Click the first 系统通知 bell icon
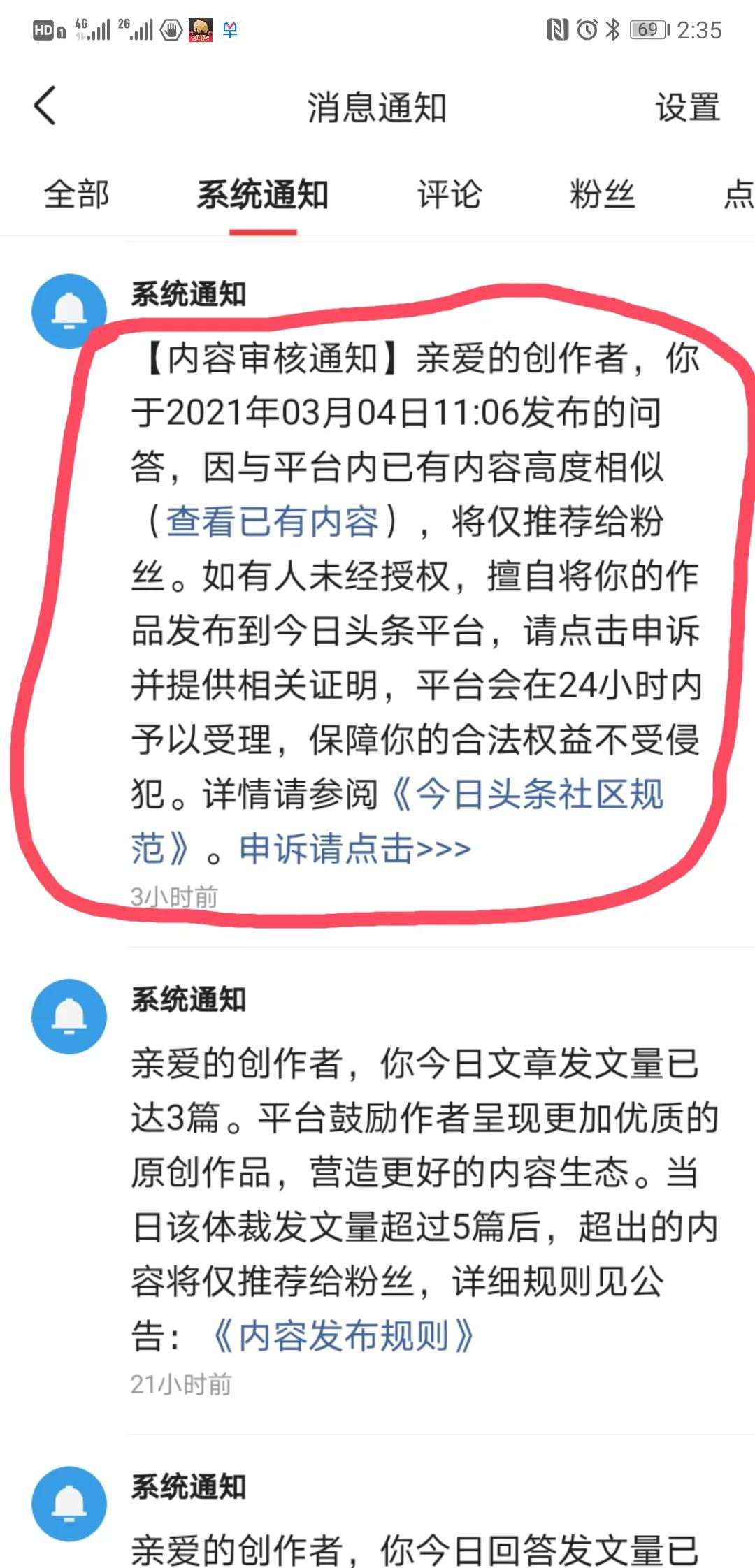Image resolution: width=755 pixels, height=1568 pixels. (69, 310)
